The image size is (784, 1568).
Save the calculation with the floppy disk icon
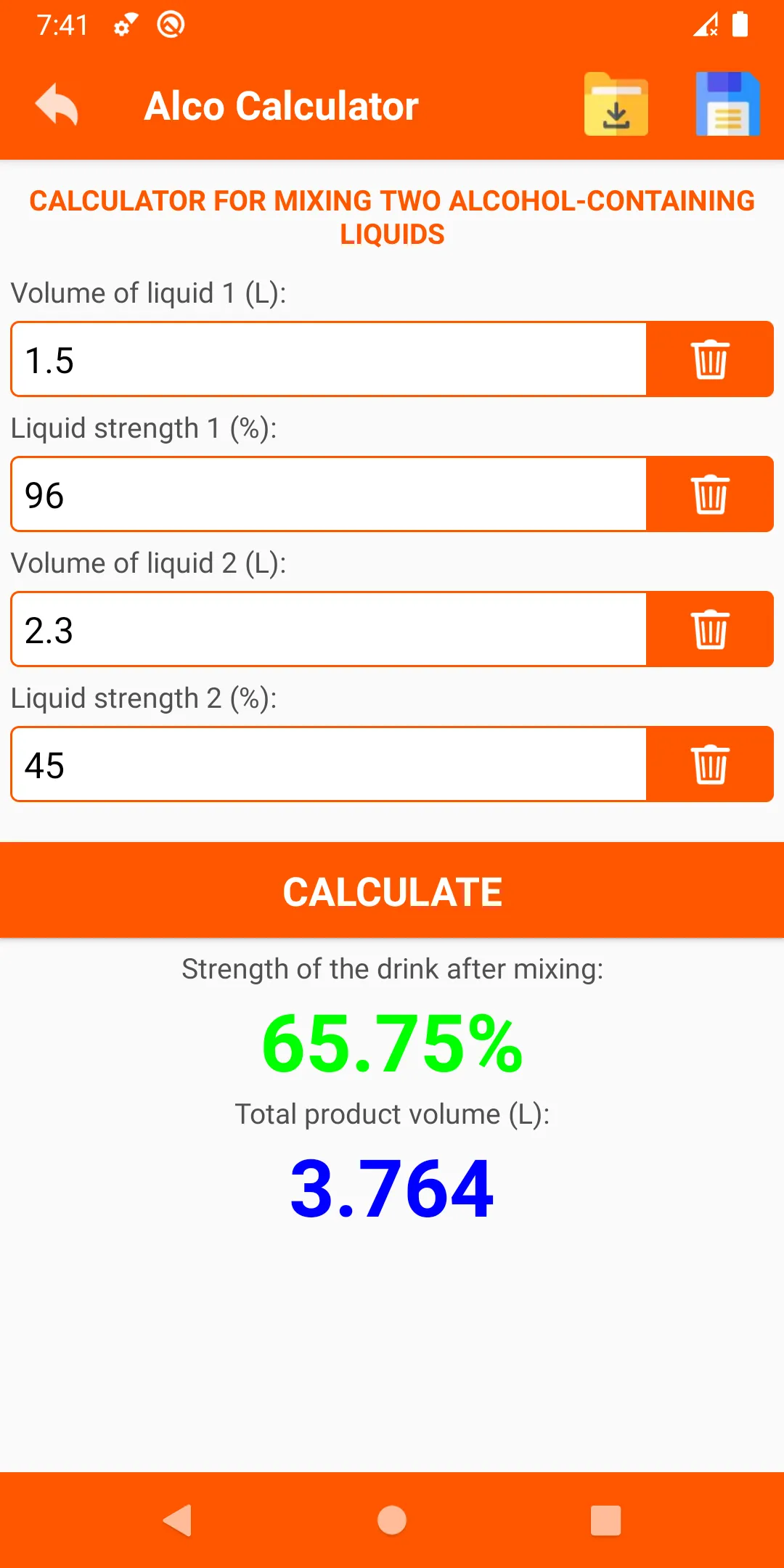727,105
